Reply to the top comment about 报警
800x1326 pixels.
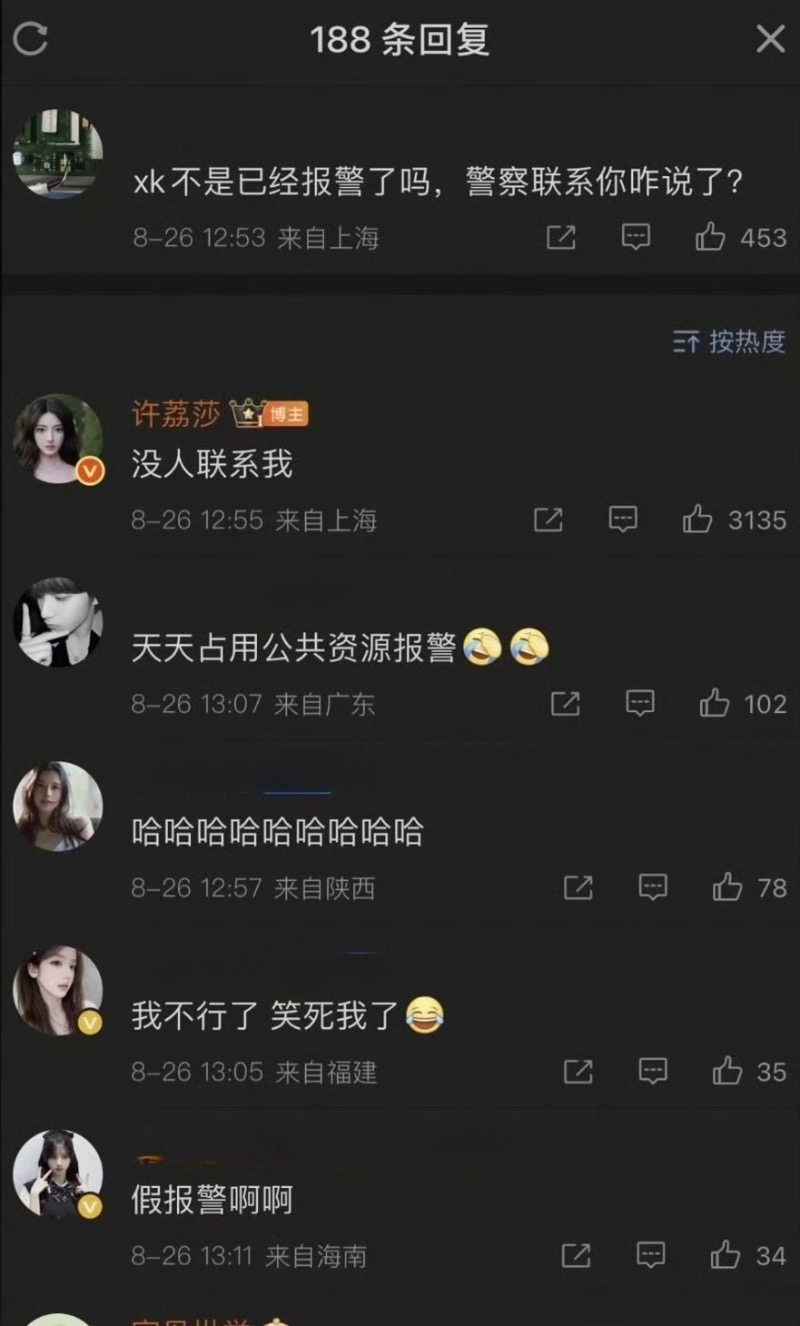636,237
